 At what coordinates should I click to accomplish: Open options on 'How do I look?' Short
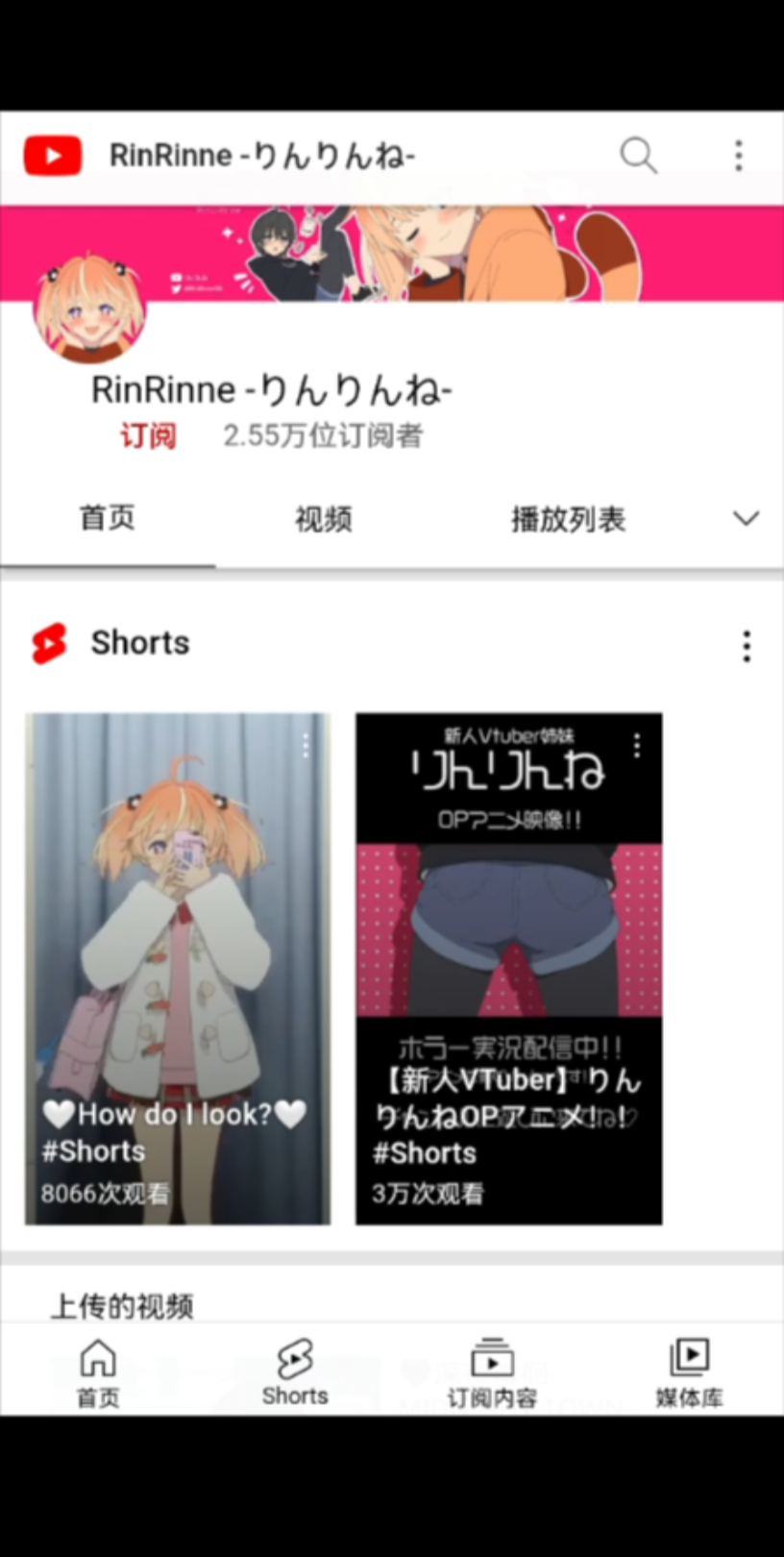(306, 745)
